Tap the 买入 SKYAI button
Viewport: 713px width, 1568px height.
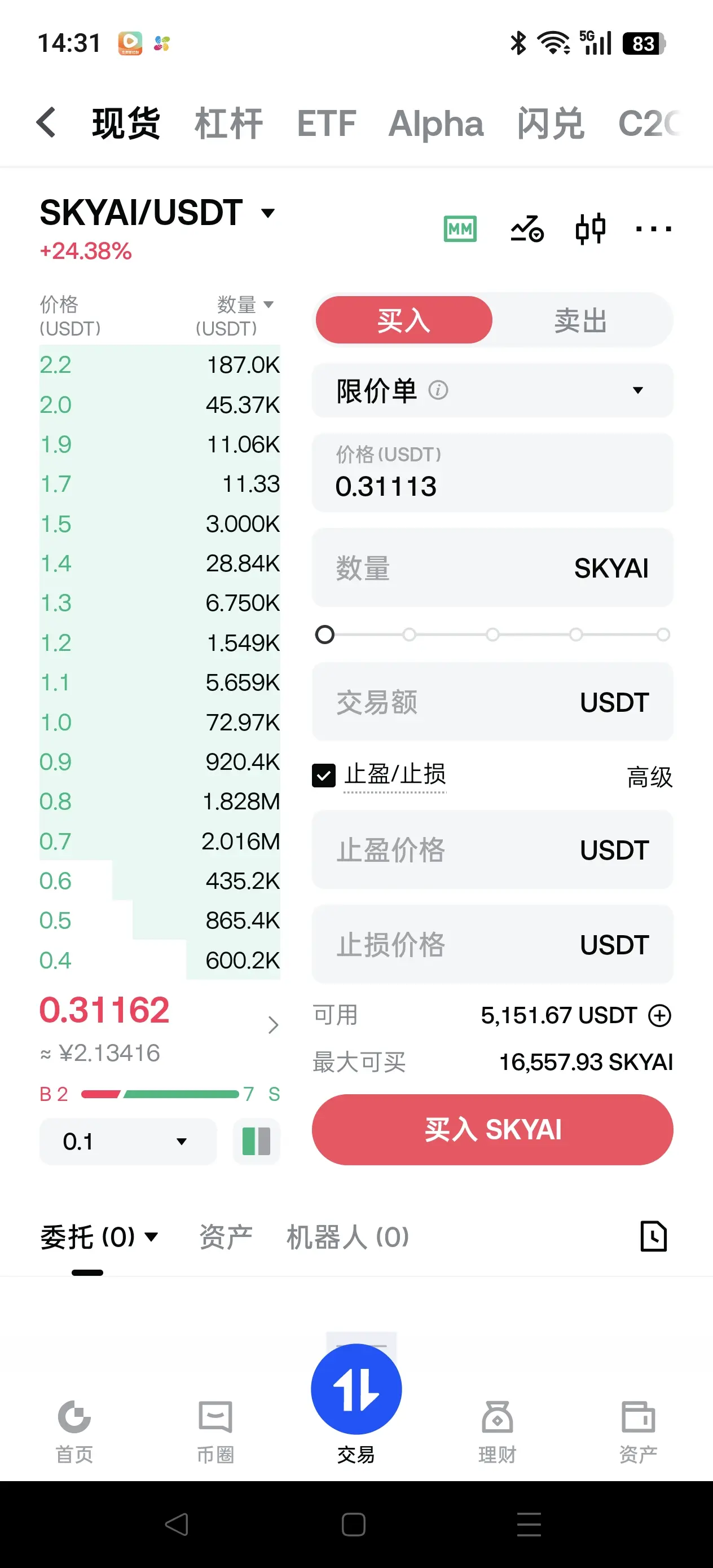(x=492, y=1130)
